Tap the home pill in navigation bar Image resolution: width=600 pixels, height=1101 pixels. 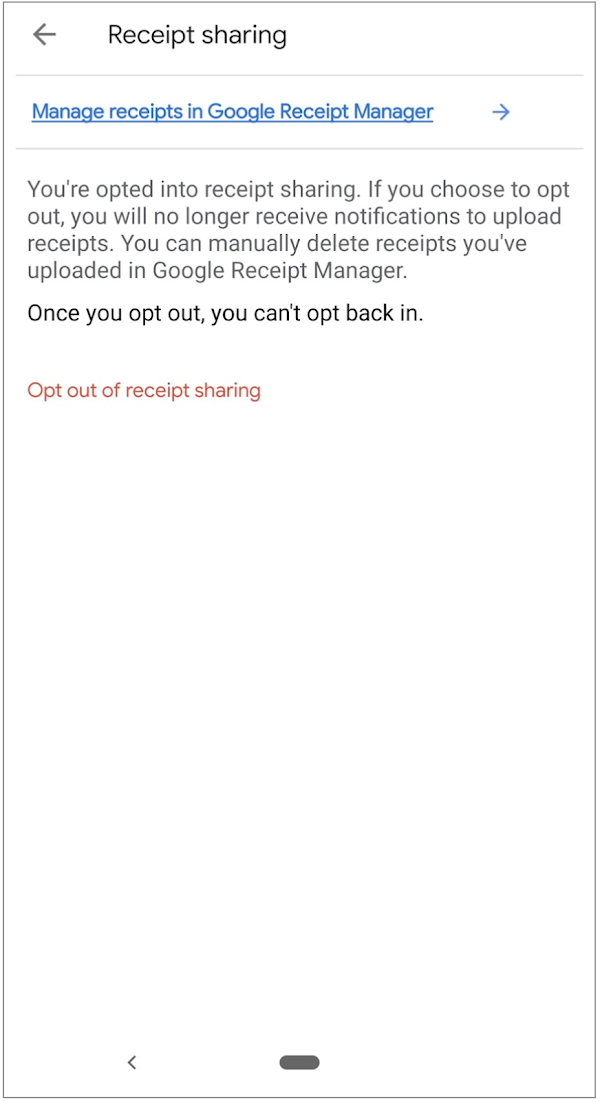tap(299, 1062)
